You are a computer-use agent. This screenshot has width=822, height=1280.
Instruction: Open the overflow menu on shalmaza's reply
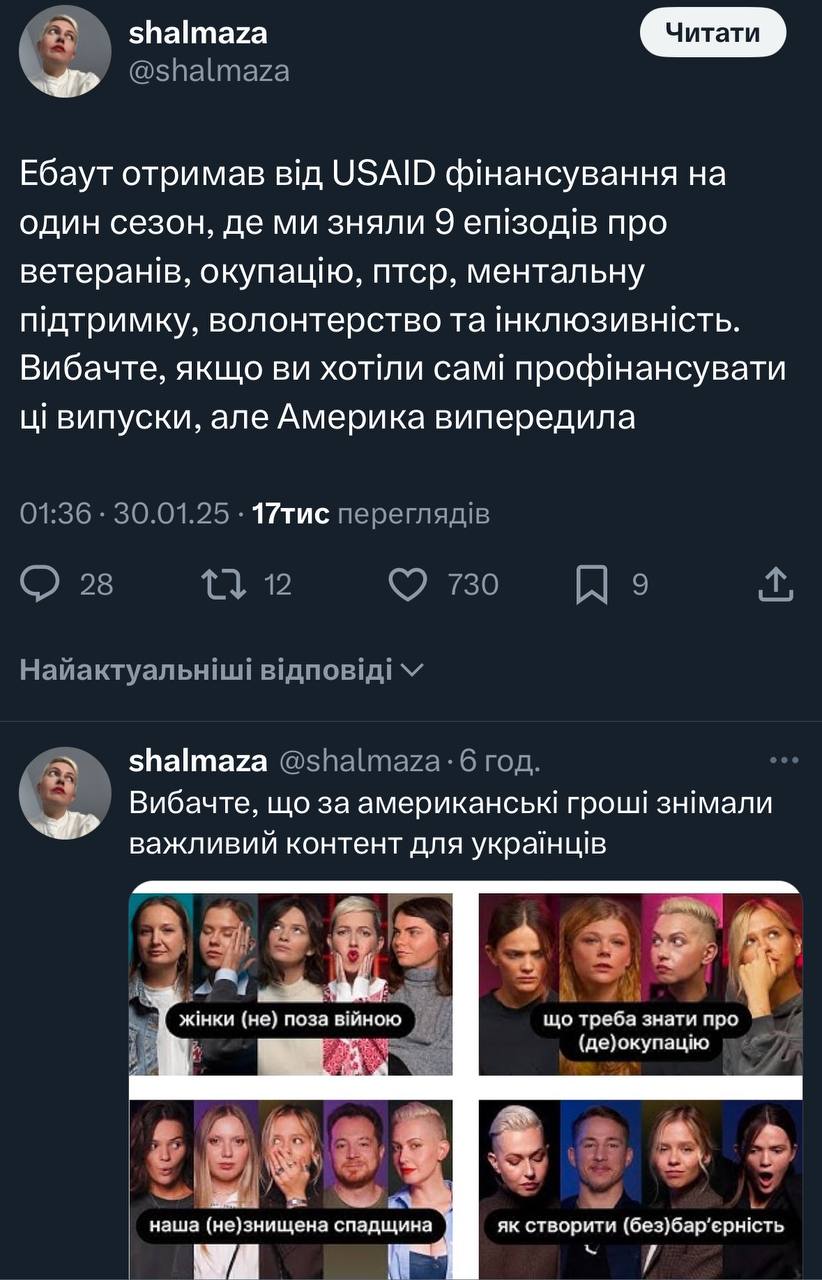click(x=783, y=761)
